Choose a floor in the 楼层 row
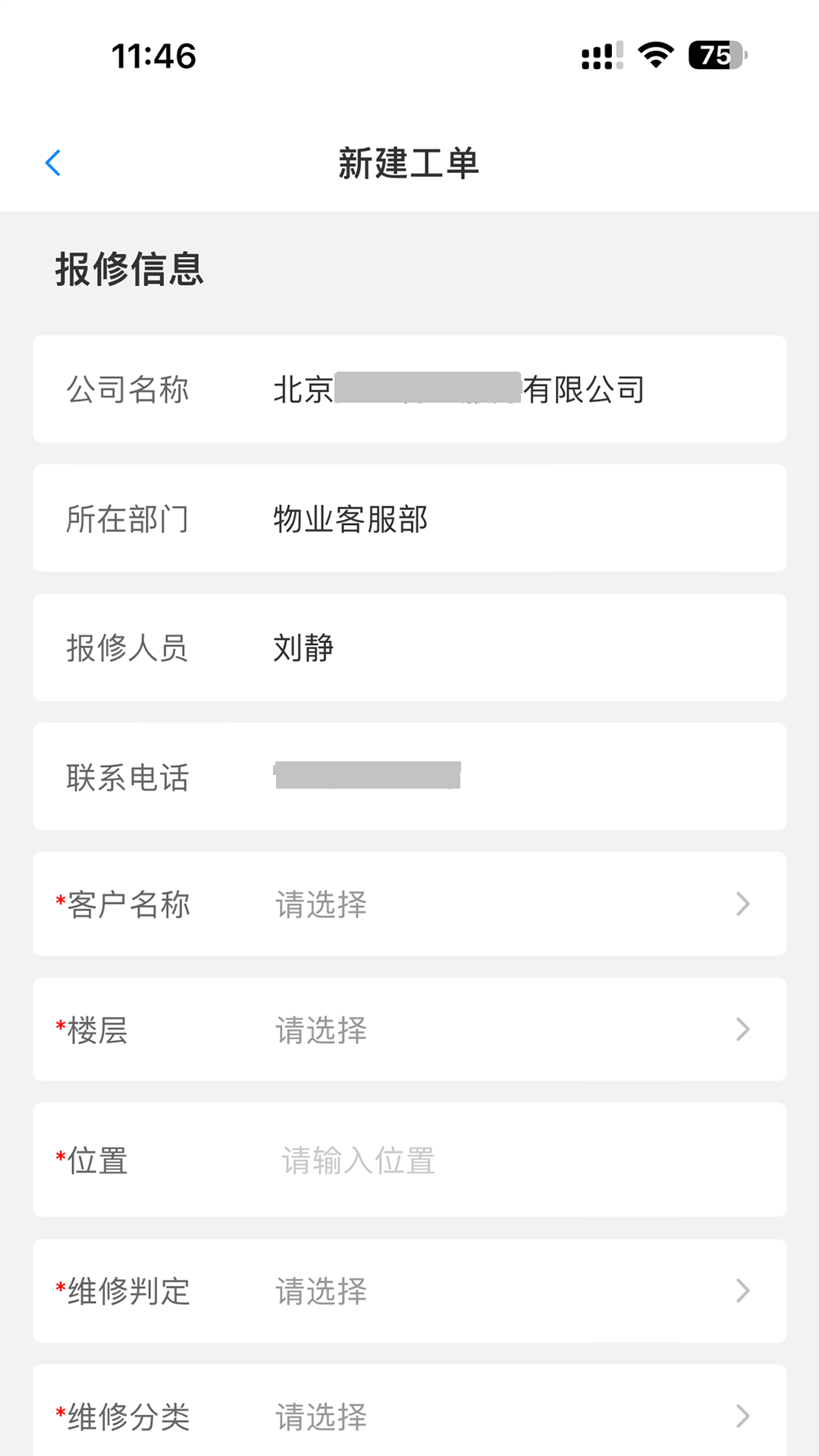This screenshot has width=819, height=1456. (x=409, y=1030)
